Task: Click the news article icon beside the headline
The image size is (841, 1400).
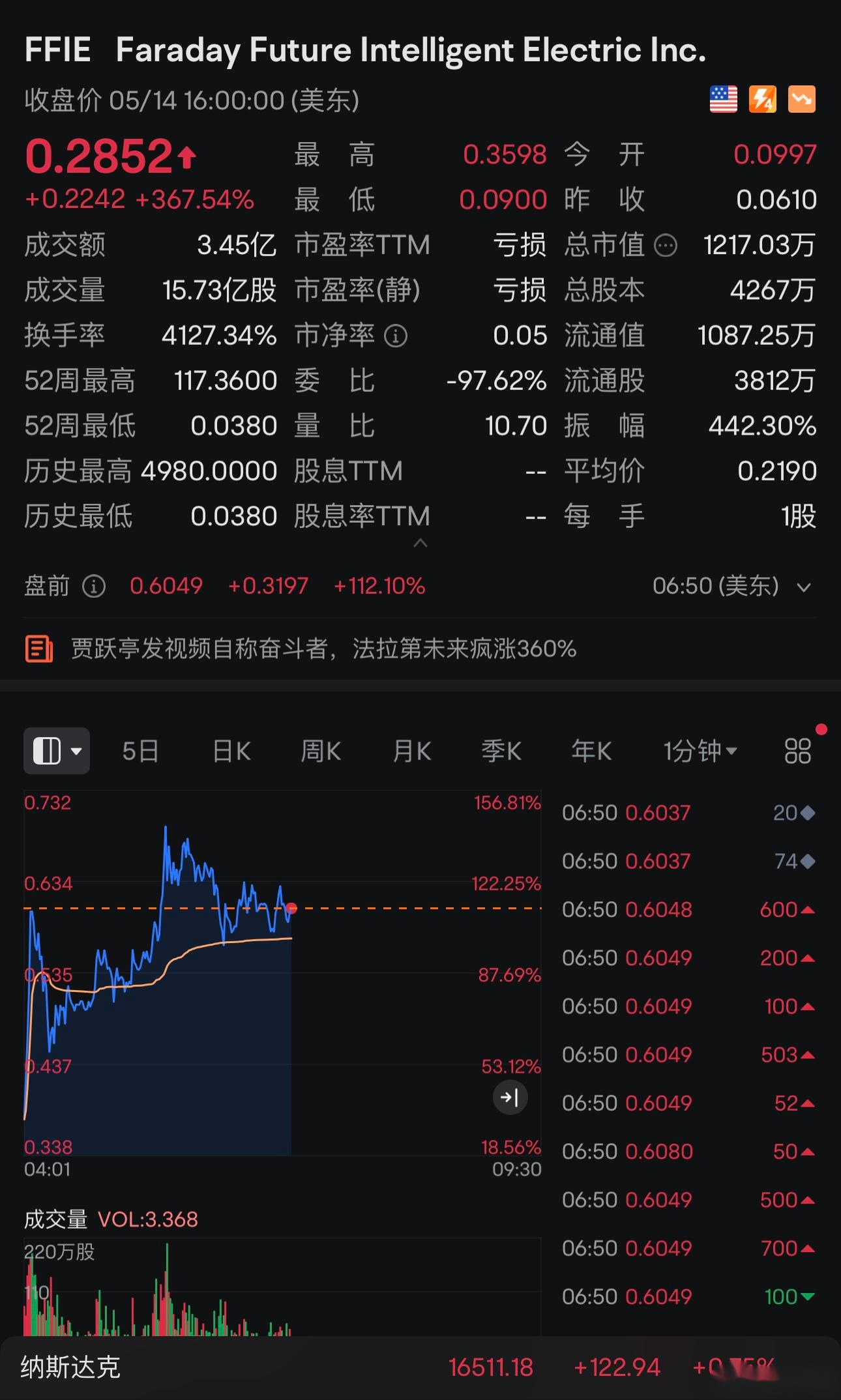Action: click(39, 649)
